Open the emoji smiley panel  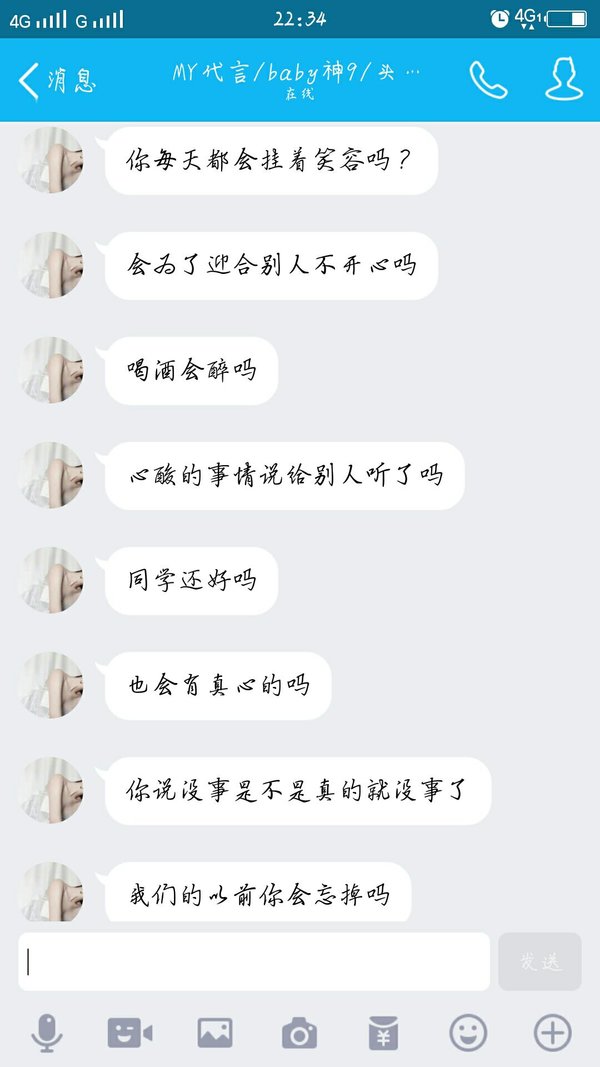pyautogui.click(x=468, y=1033)
